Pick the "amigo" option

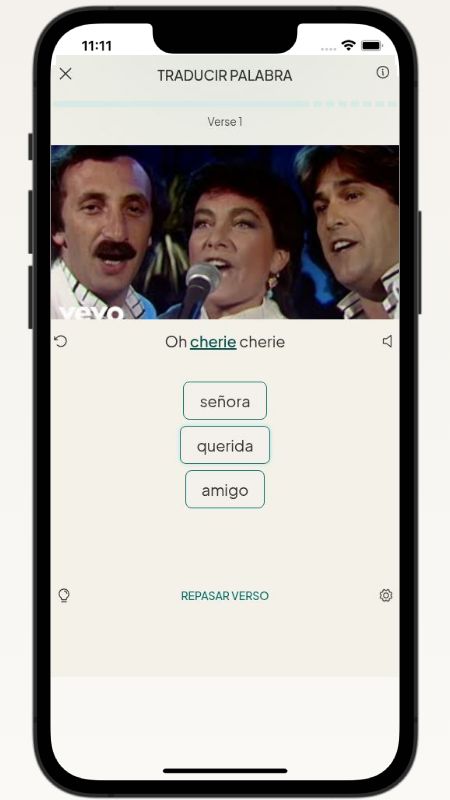(225, 490)
